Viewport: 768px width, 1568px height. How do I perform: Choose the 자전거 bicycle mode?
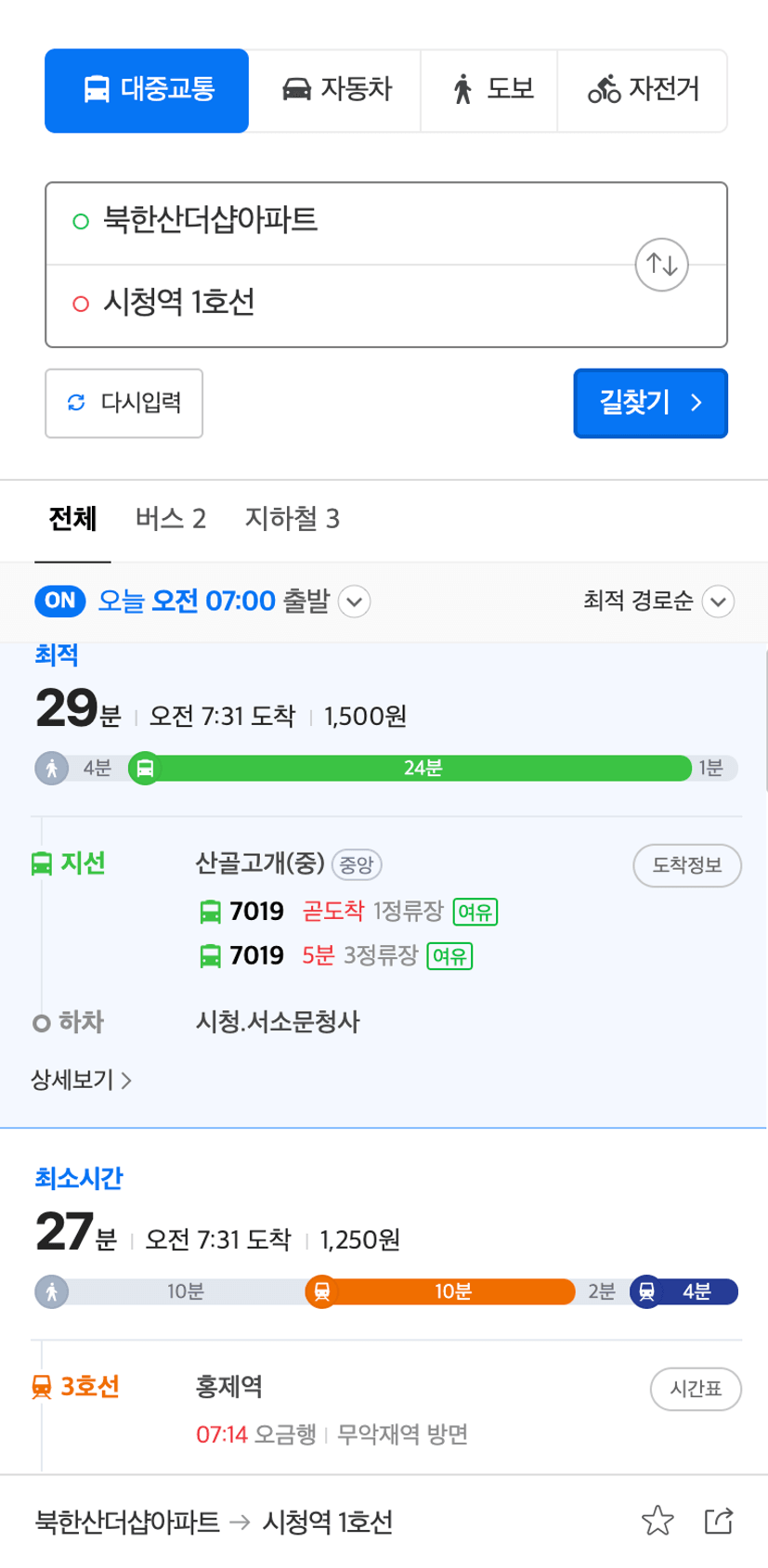tap(642, 90)
